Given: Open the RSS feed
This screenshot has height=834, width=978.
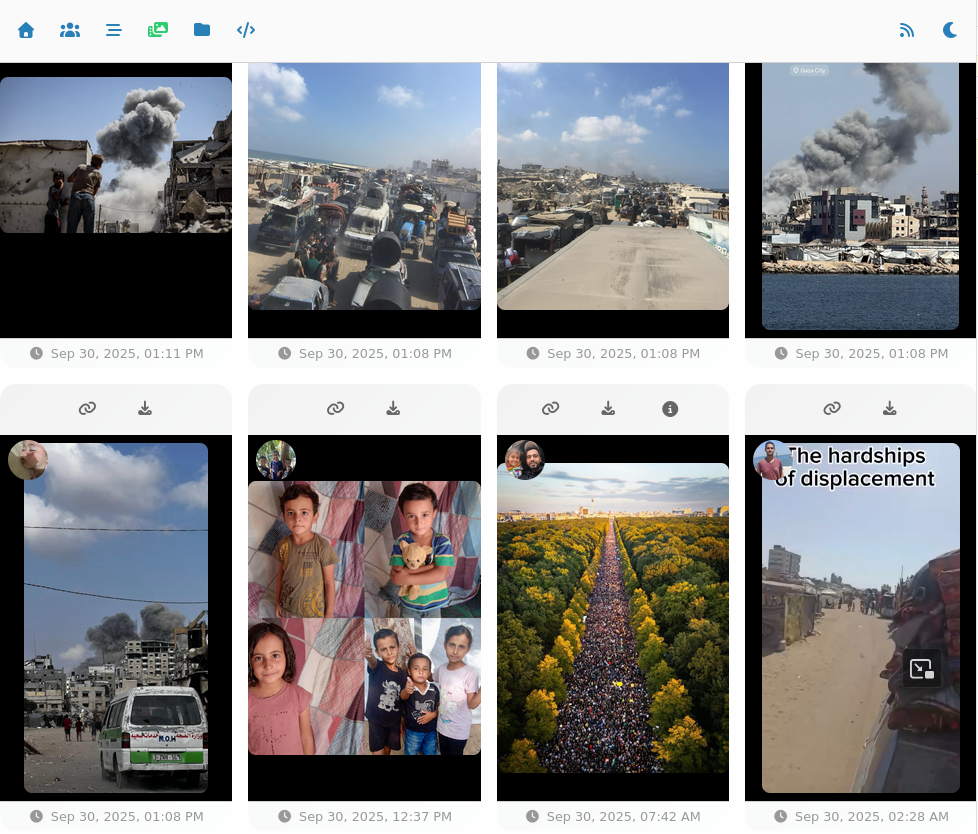Looking at the screenshot, I should (x=907, y=30).
